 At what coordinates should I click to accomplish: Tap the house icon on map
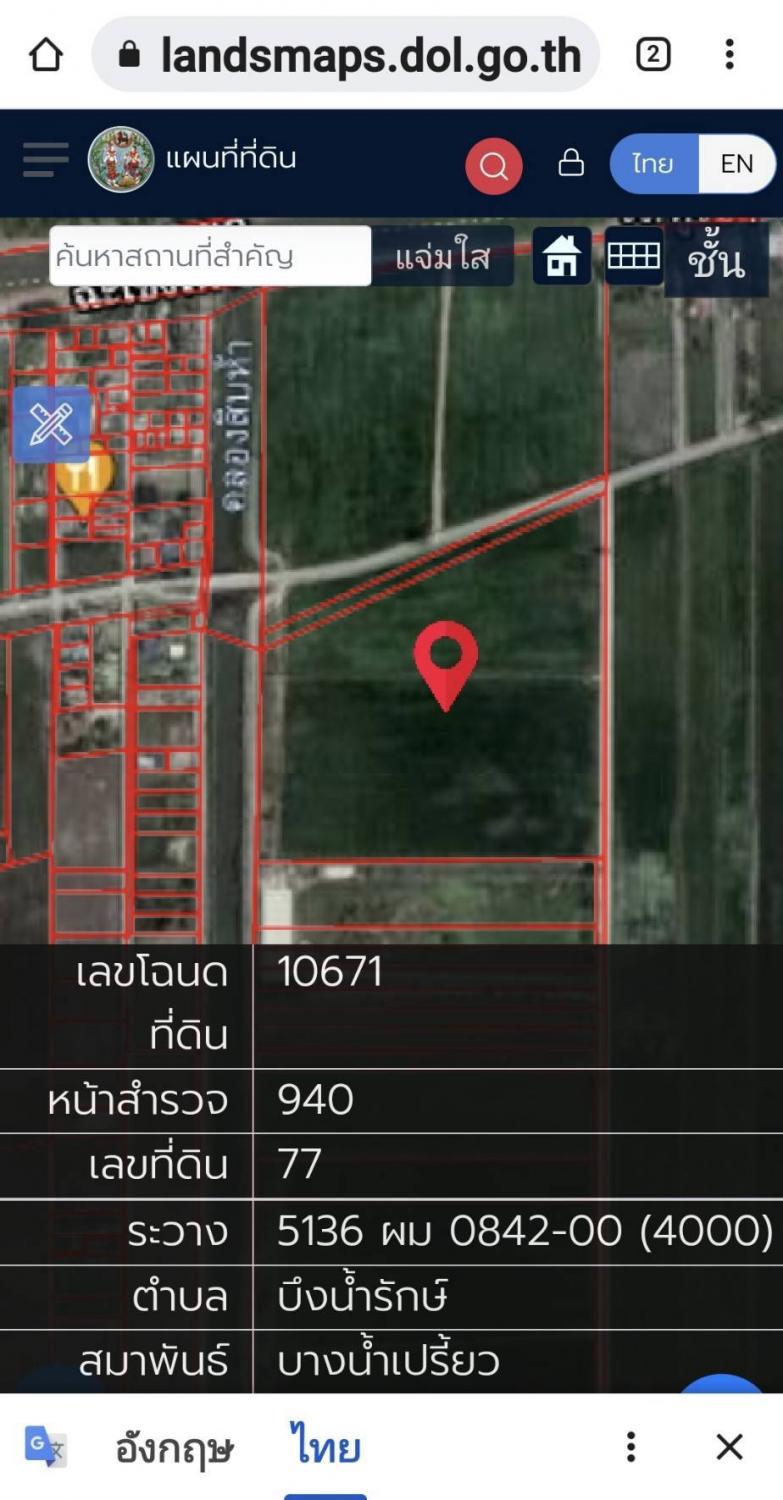coord(561,257)
